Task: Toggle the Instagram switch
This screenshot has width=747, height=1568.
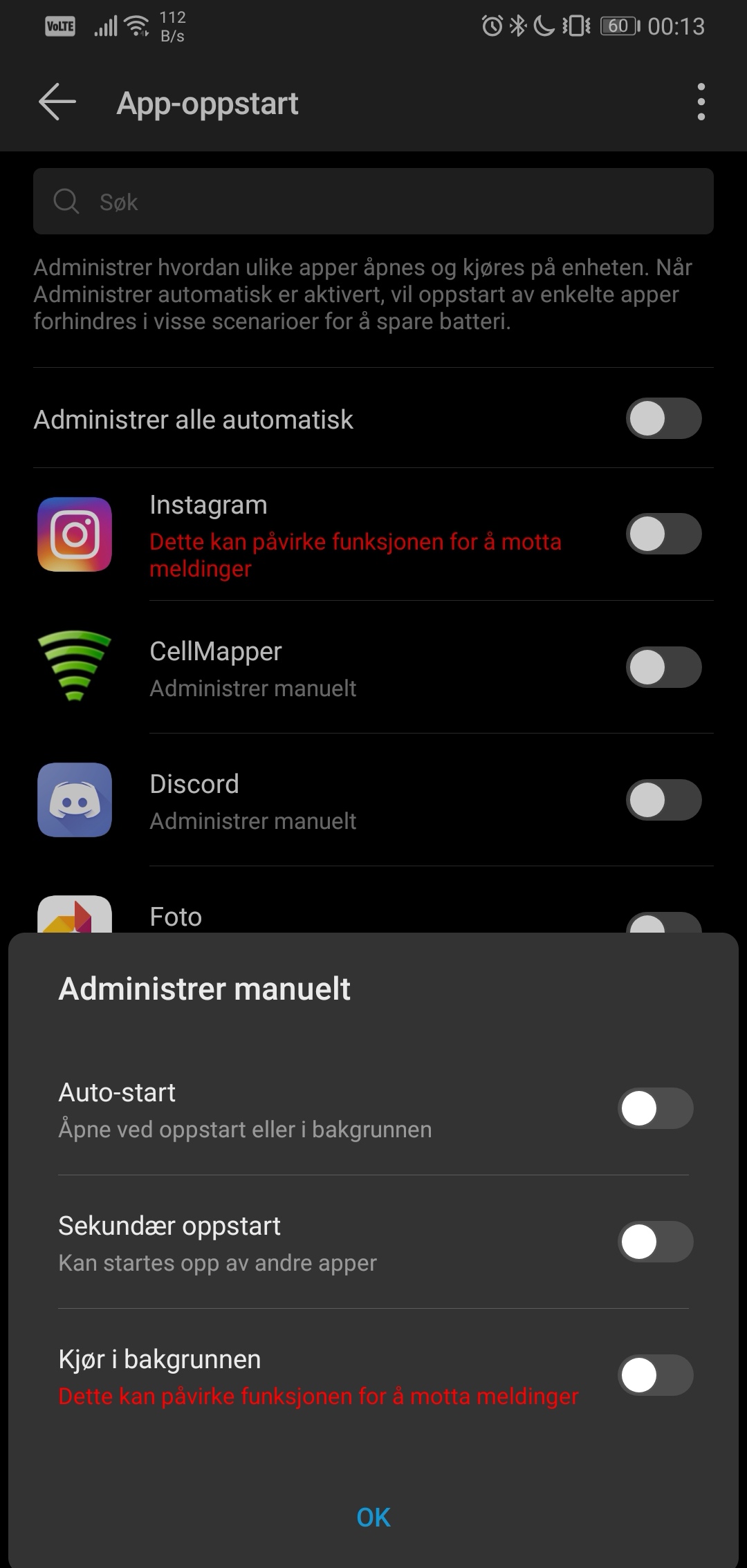Action: pyautogui.click(x=664, y=534)
